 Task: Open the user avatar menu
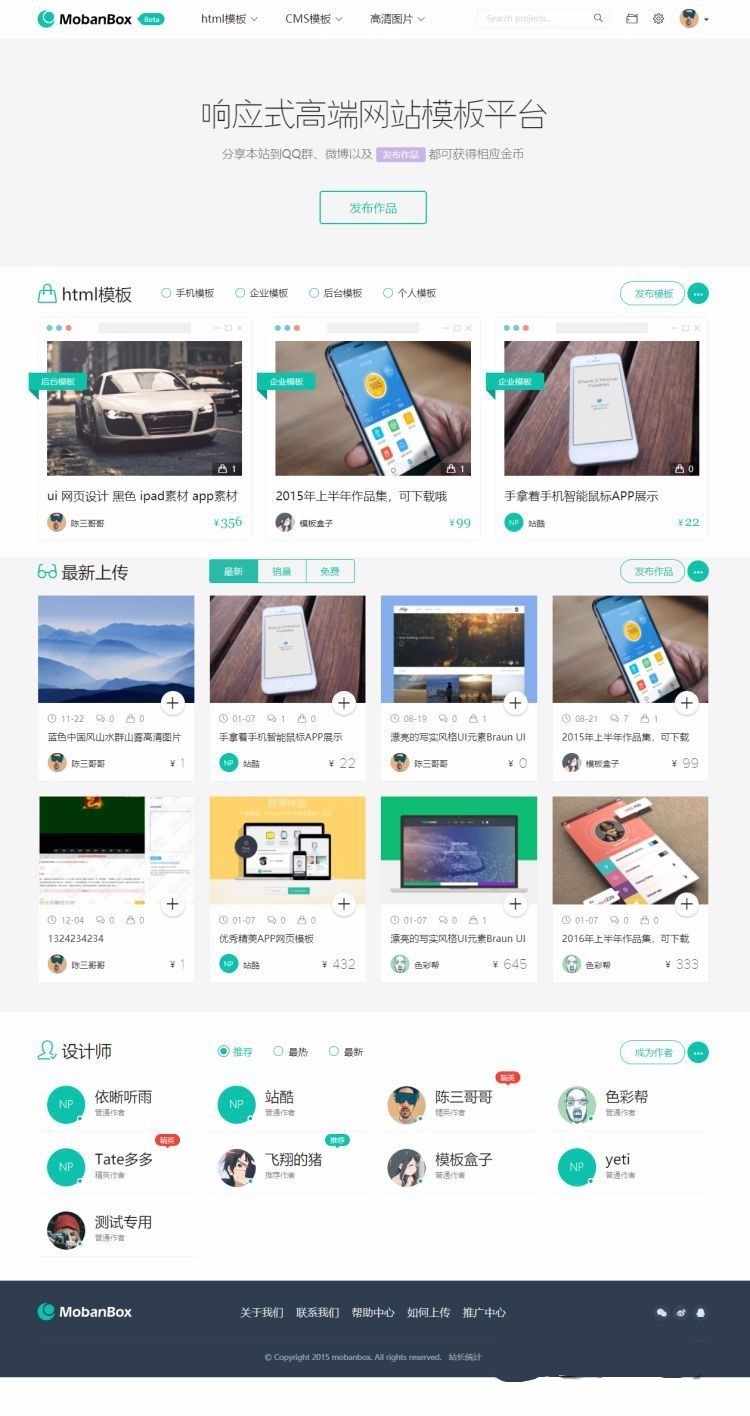[x=694, y=18]
